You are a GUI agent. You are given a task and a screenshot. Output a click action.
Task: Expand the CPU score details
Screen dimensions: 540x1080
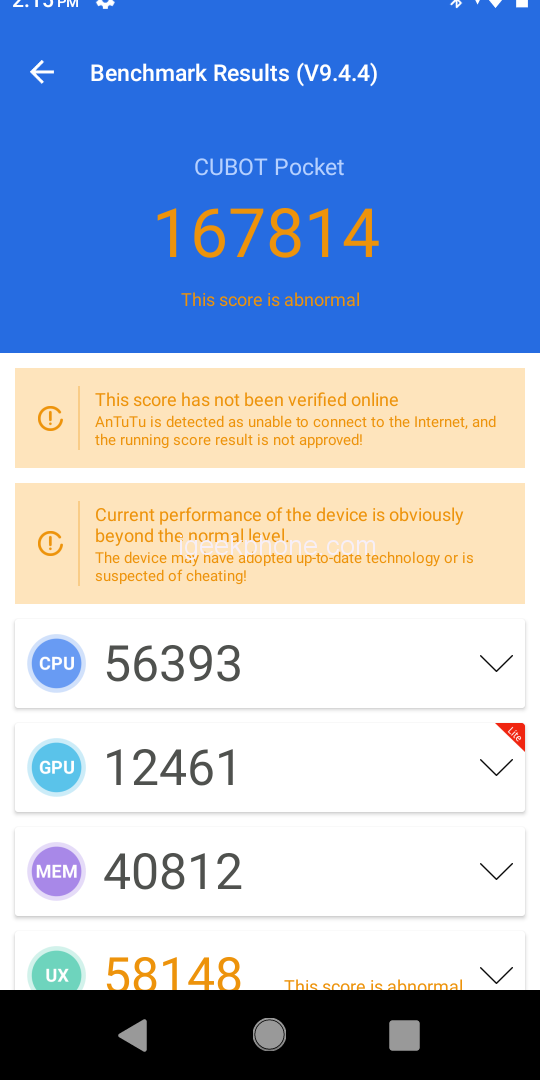(x=496, y=663)
